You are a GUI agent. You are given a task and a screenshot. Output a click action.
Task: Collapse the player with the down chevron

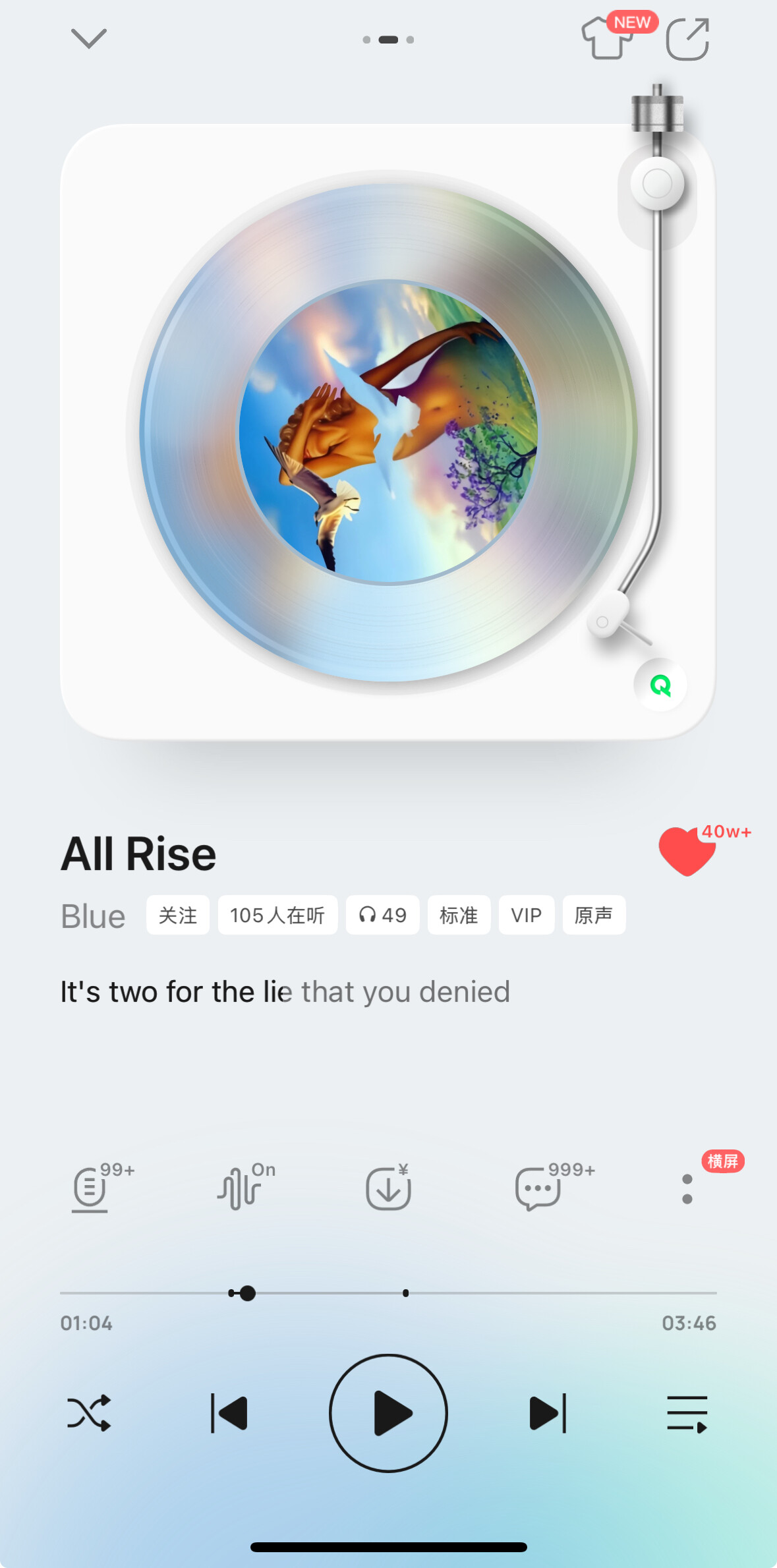click(88, 39)
